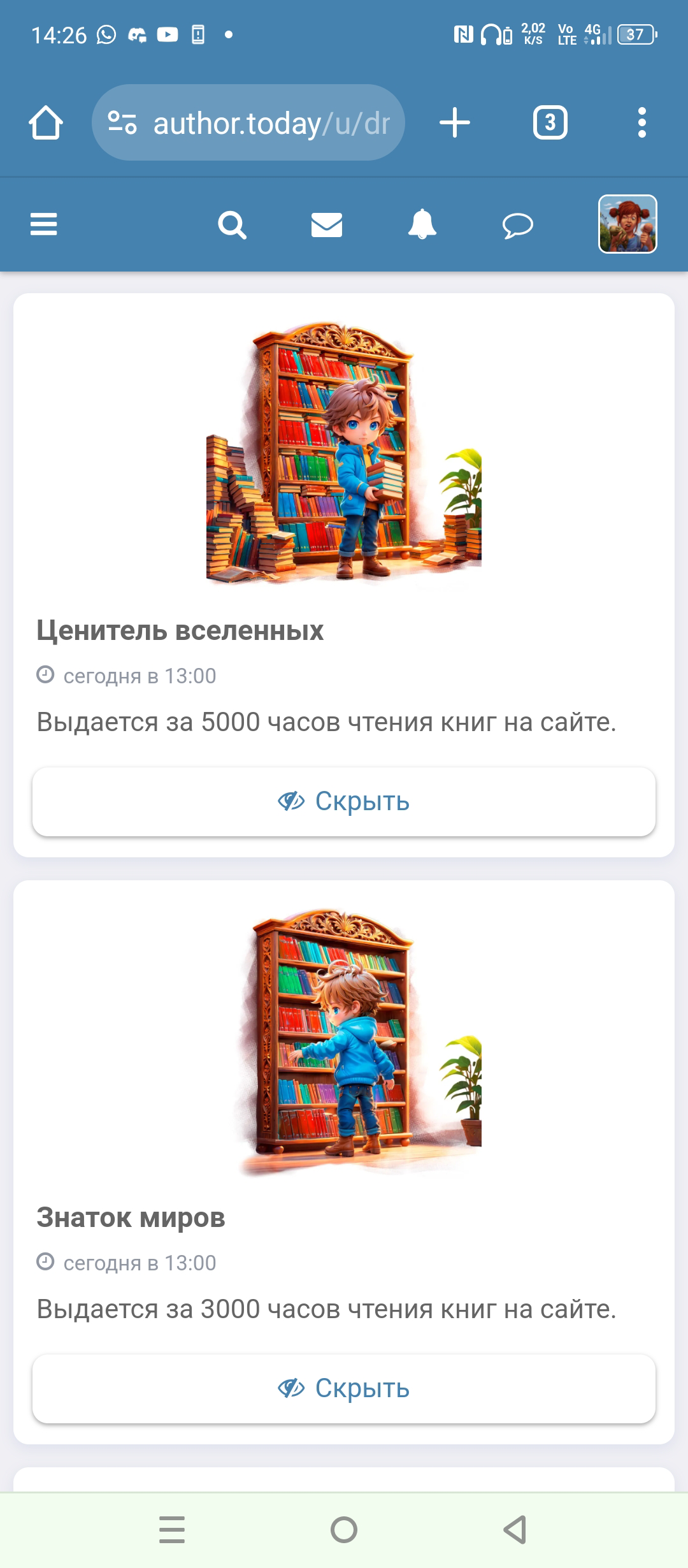Viewport: 688px width, 1568px height.
Task: Open the browser overflow menu
Action: 641,122
